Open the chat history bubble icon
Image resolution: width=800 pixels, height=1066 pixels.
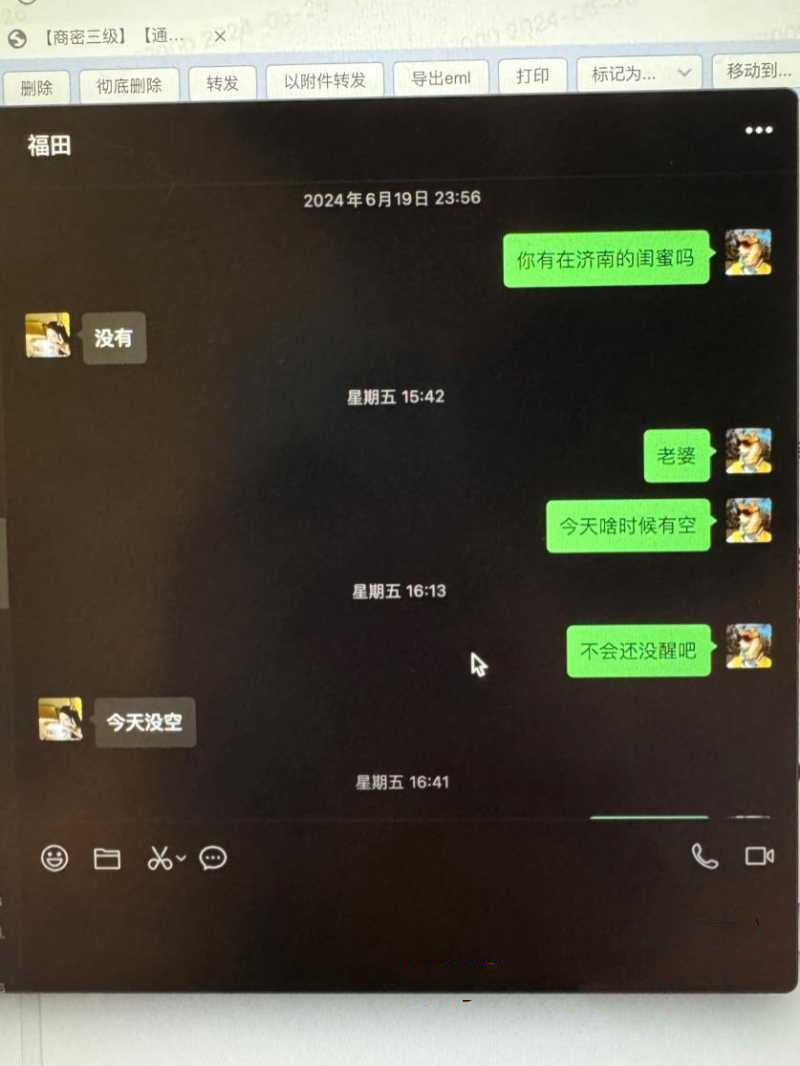coord(213,858)
